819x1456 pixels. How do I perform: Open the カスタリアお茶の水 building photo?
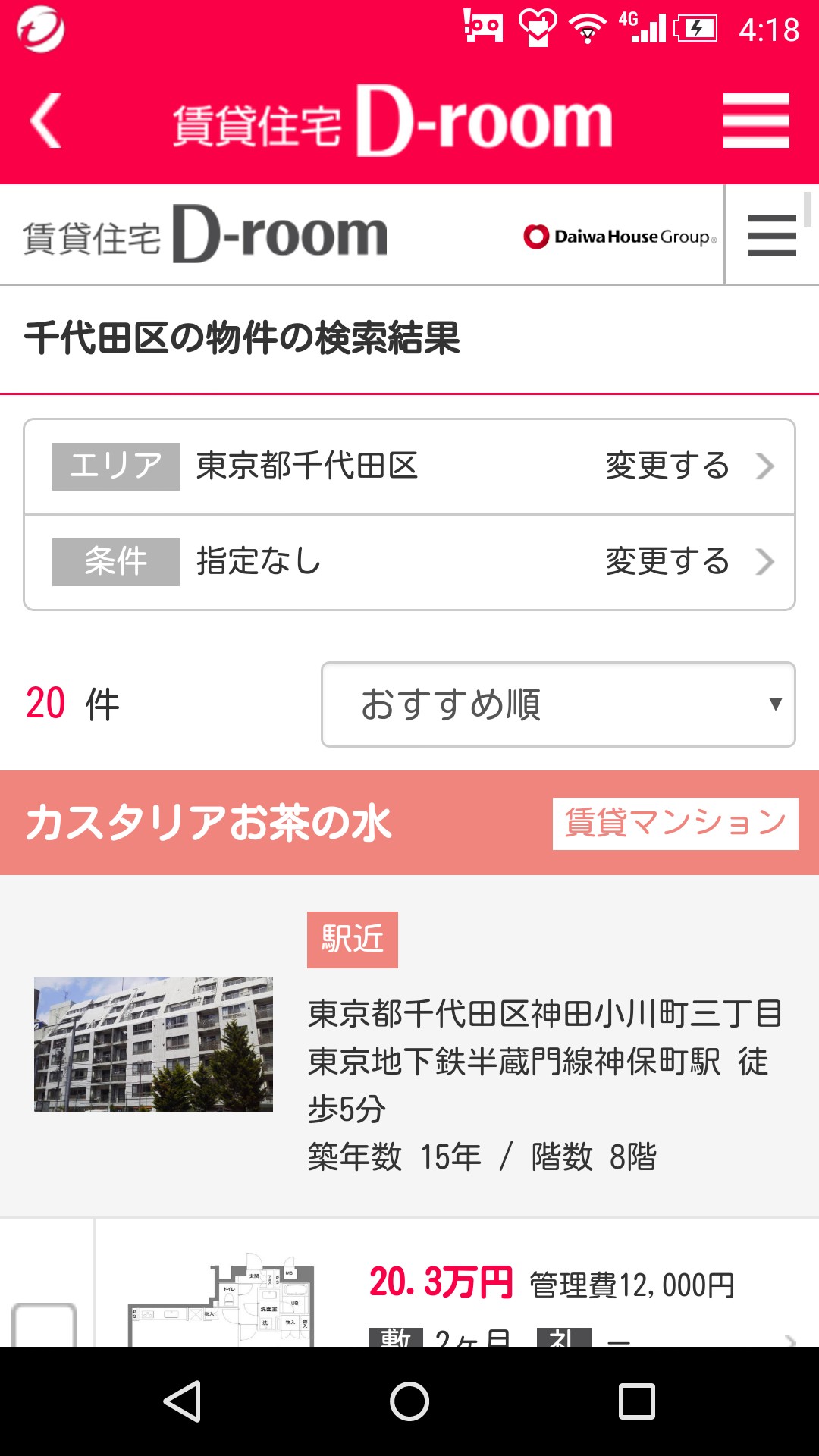tap(153, 1044)
